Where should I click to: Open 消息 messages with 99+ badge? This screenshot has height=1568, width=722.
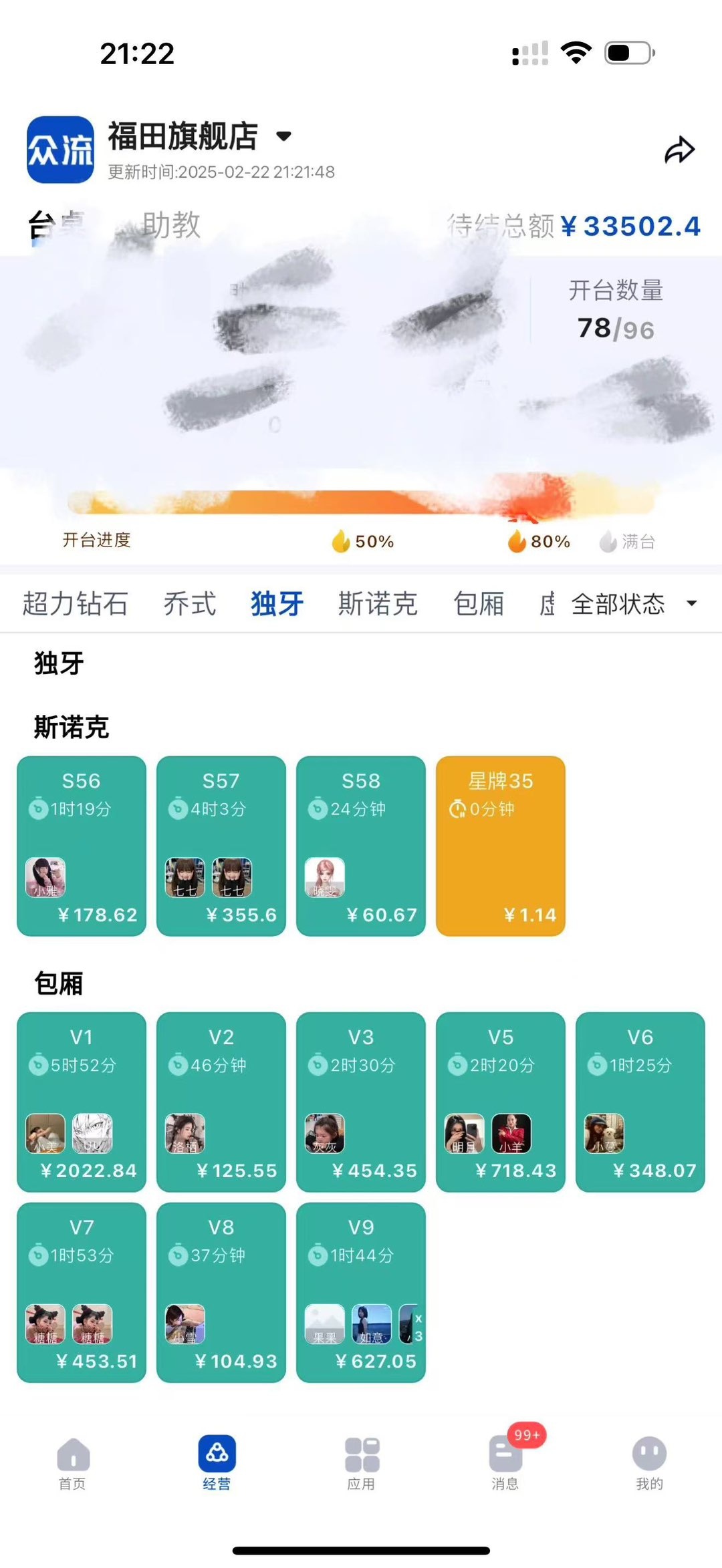(x=505, y=1463)
